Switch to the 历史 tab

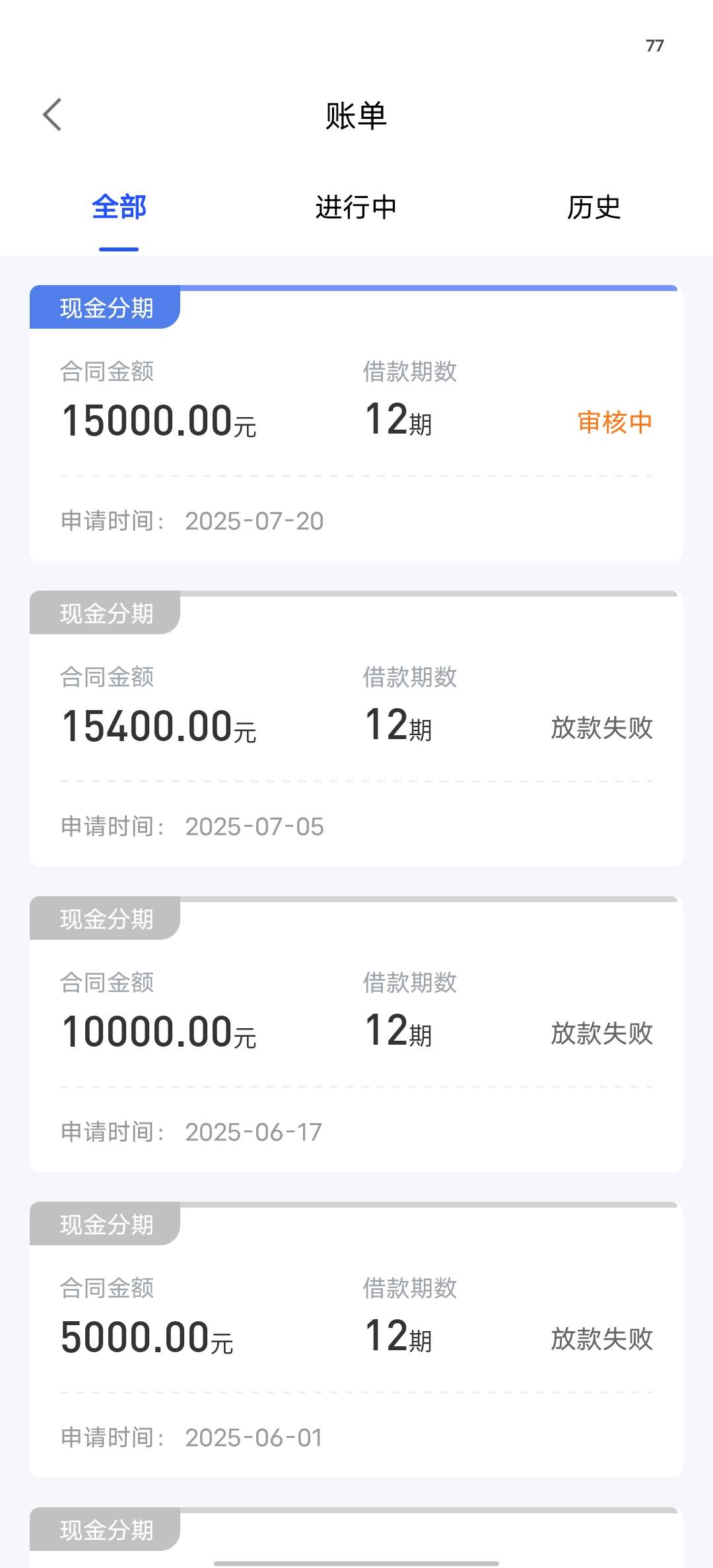[x=594, y=207]
